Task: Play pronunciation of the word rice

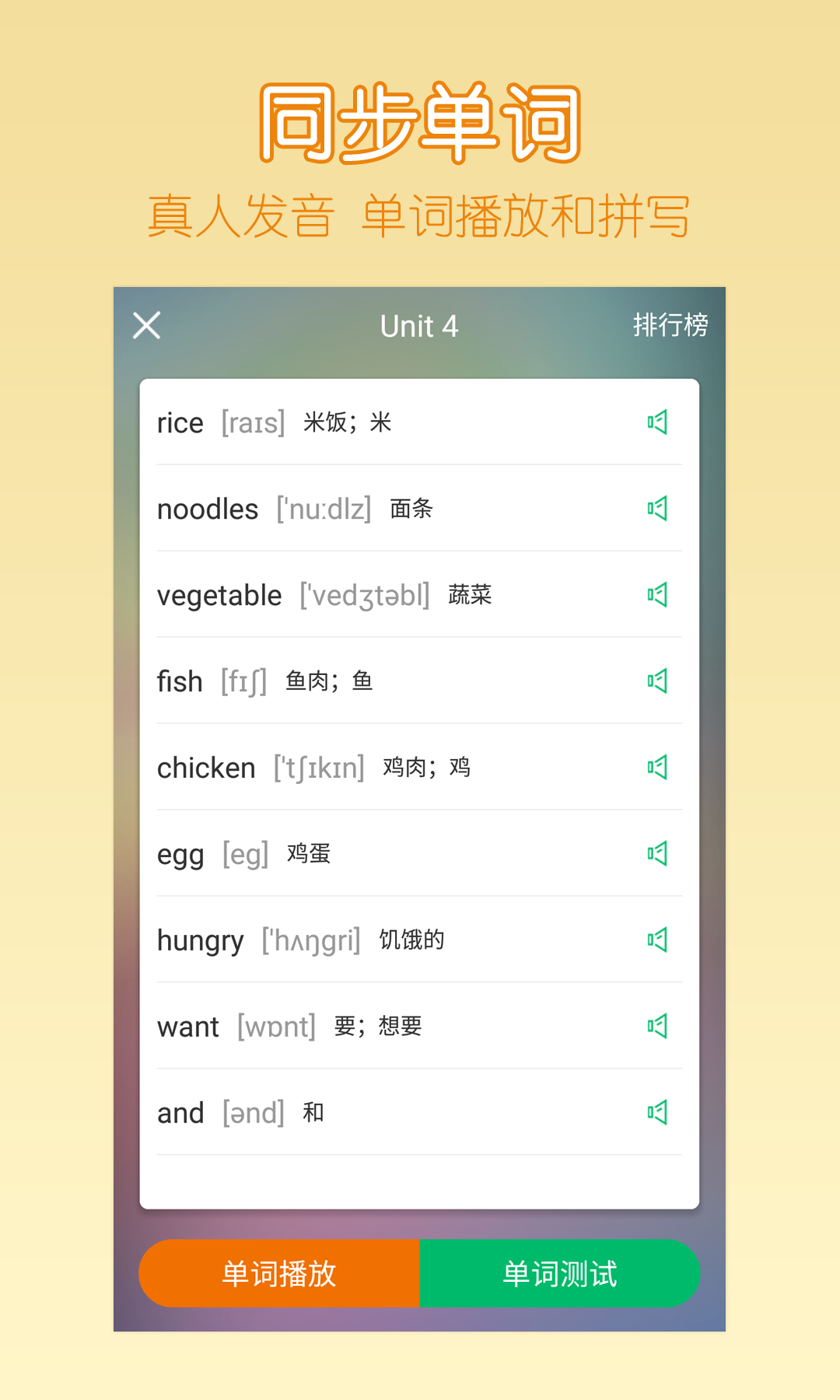Action: tap(657, 422)
